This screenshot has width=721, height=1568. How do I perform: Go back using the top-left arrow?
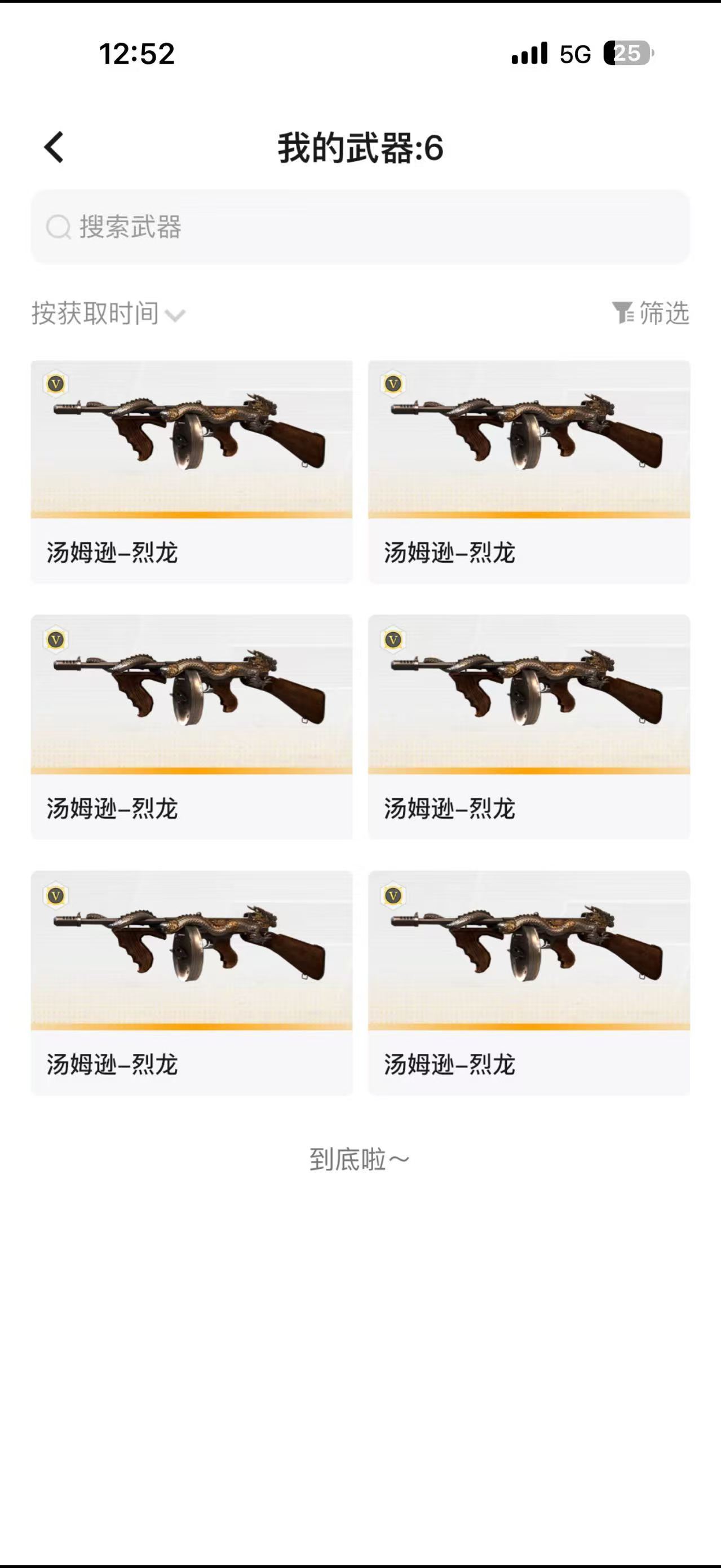[54, 147]
